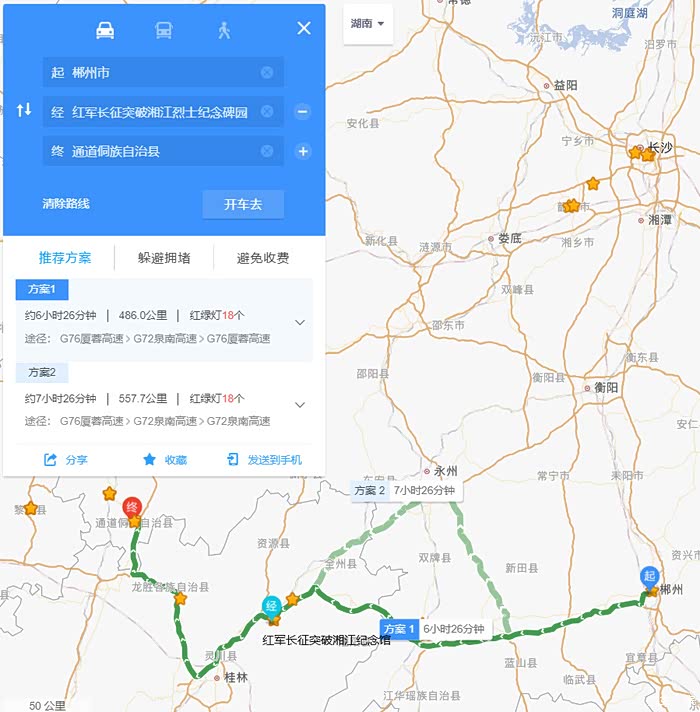700x712 pixels.
Task: Select the 推荐方案 tab
Action: pos(65,258)
